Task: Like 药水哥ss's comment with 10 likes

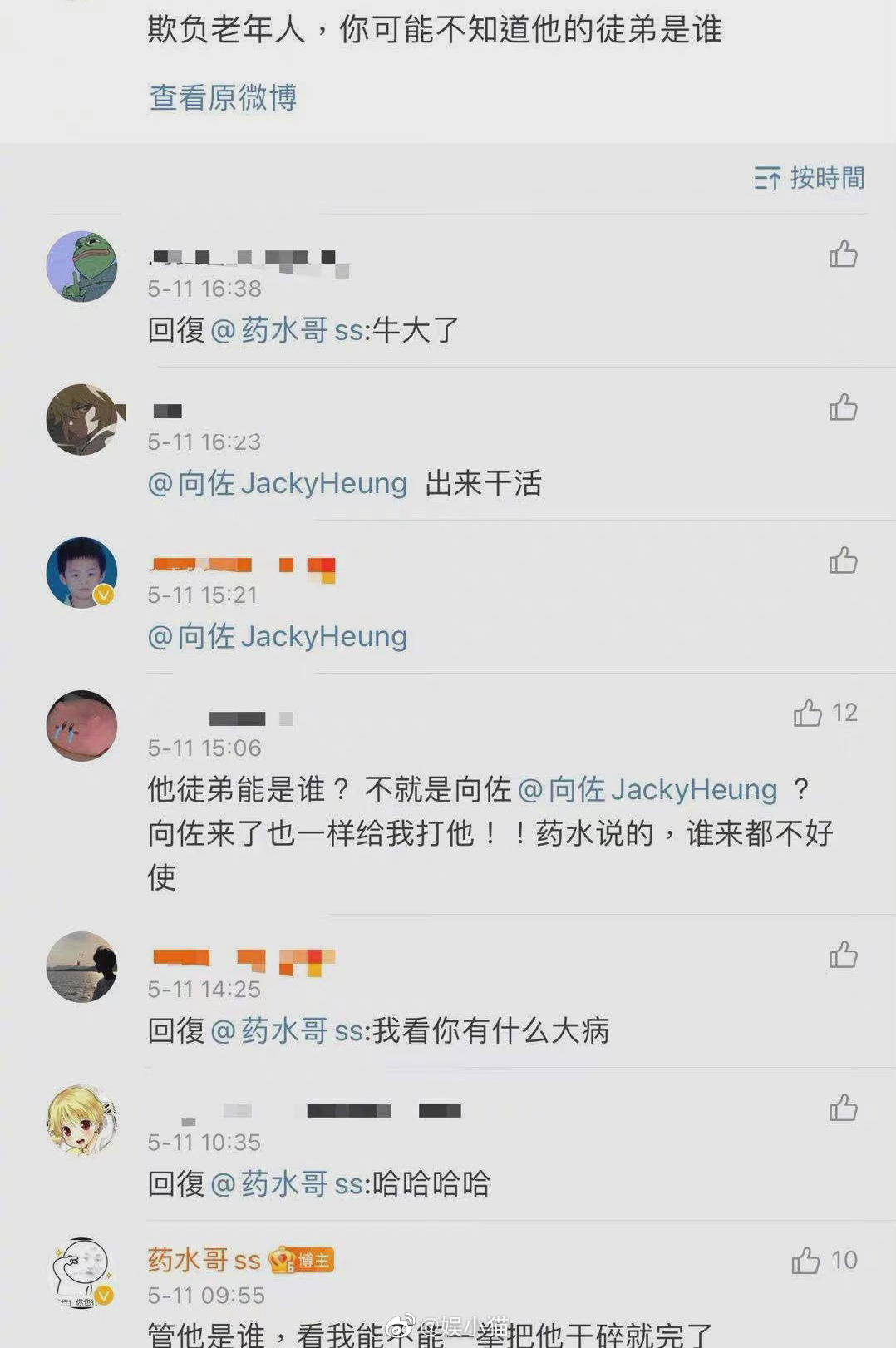Action: [x=806, y=1261]
